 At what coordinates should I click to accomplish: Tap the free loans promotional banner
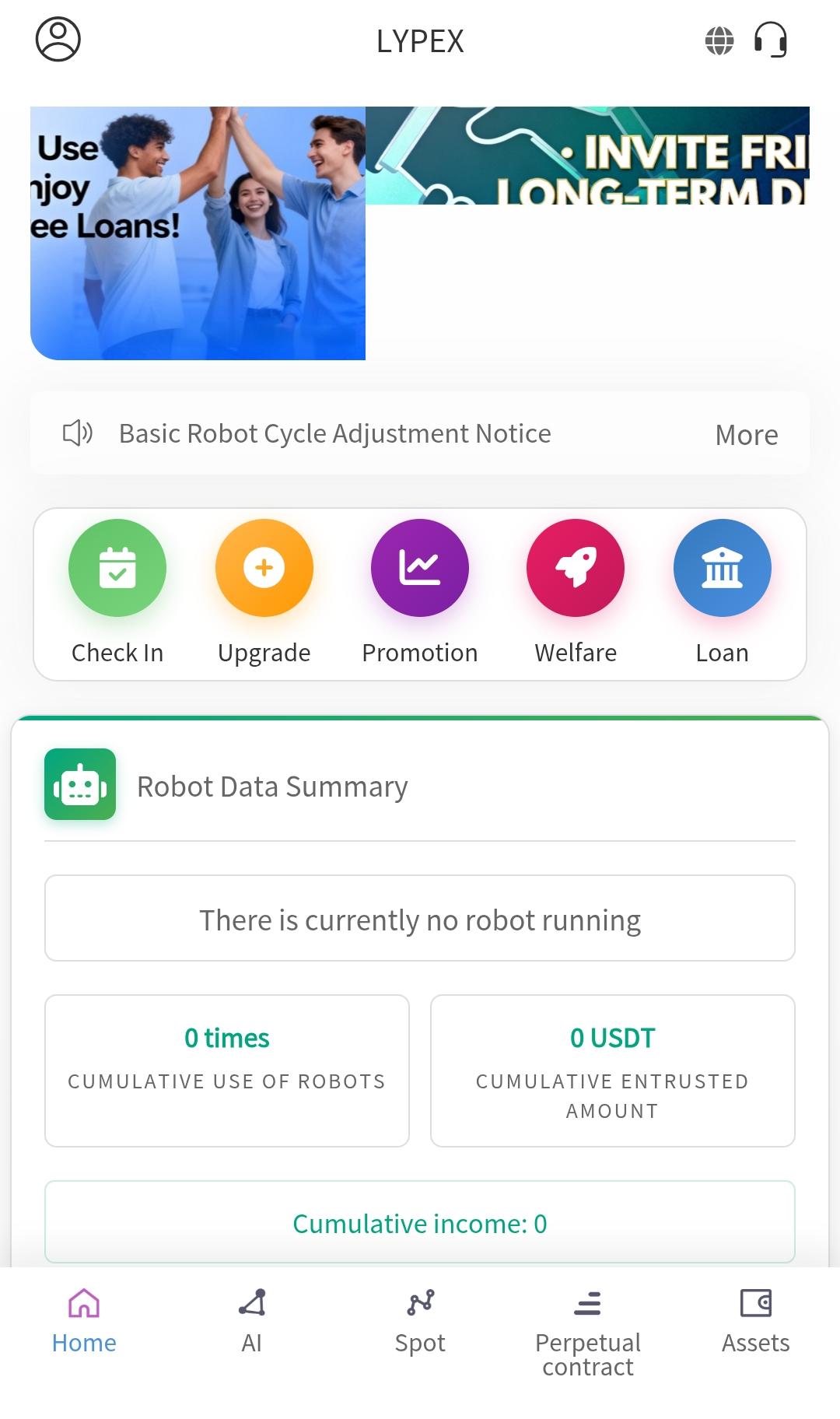click(x=198, y=233)
